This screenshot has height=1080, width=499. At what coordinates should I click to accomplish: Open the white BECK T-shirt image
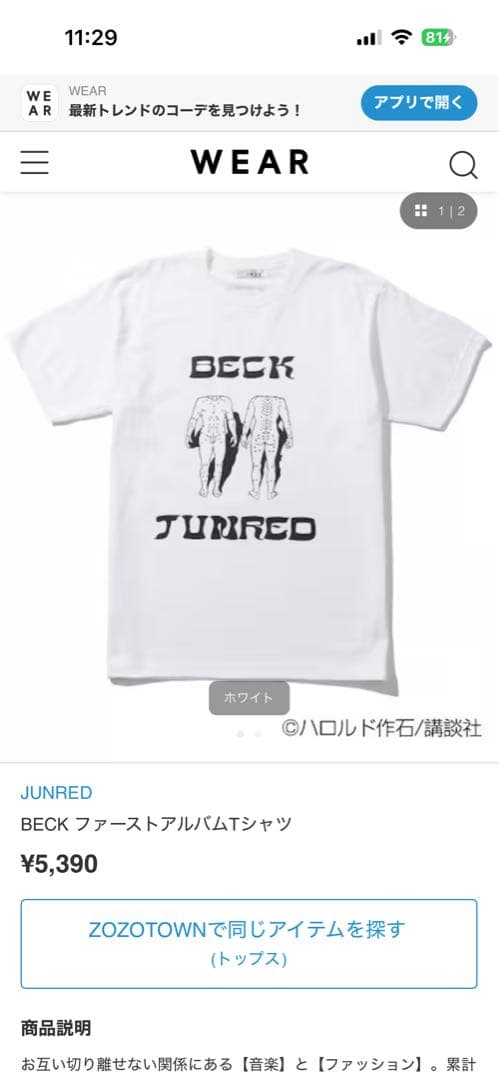(x=249, y=466)
